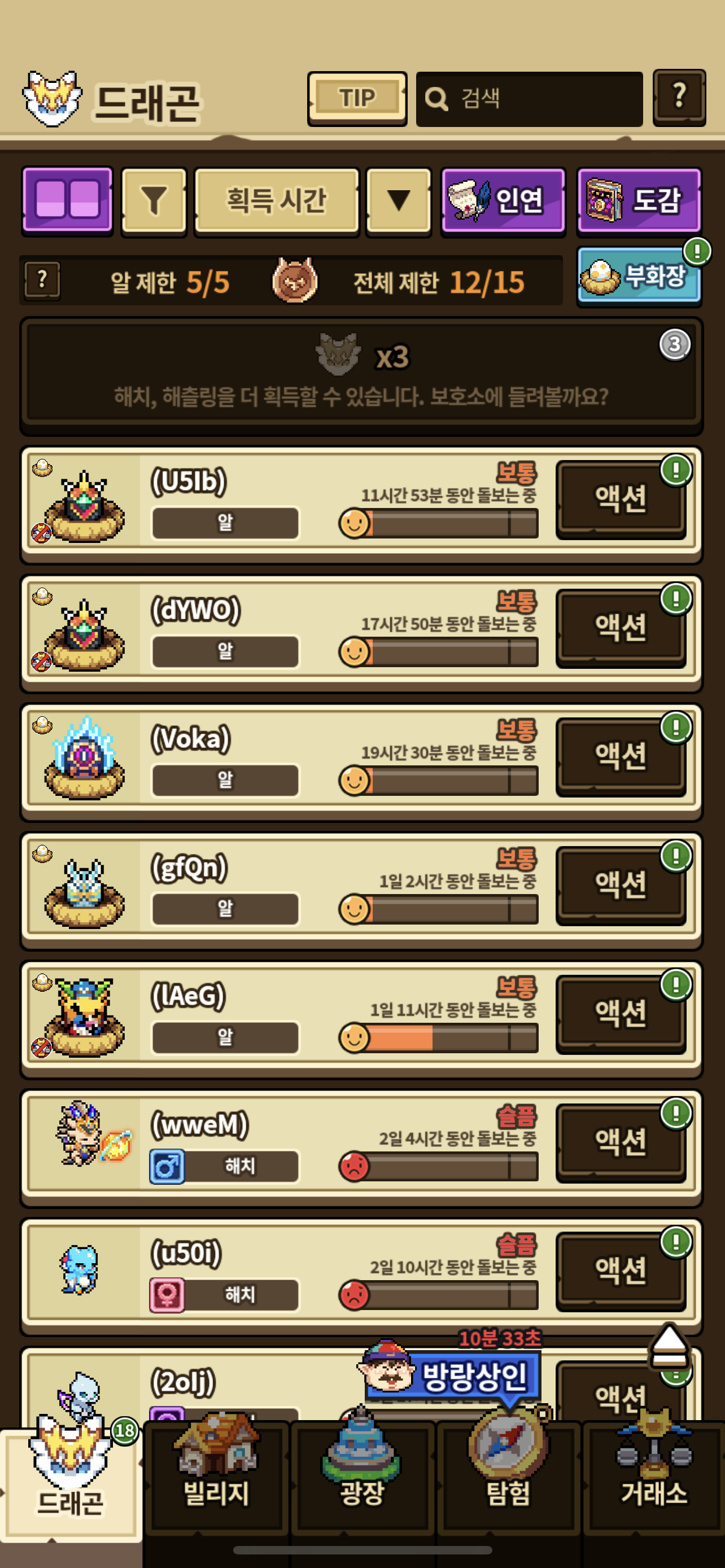Switch to the 탐험 tab
Viewport: 725px width, 1568px height.
(x=508, y=1473)
